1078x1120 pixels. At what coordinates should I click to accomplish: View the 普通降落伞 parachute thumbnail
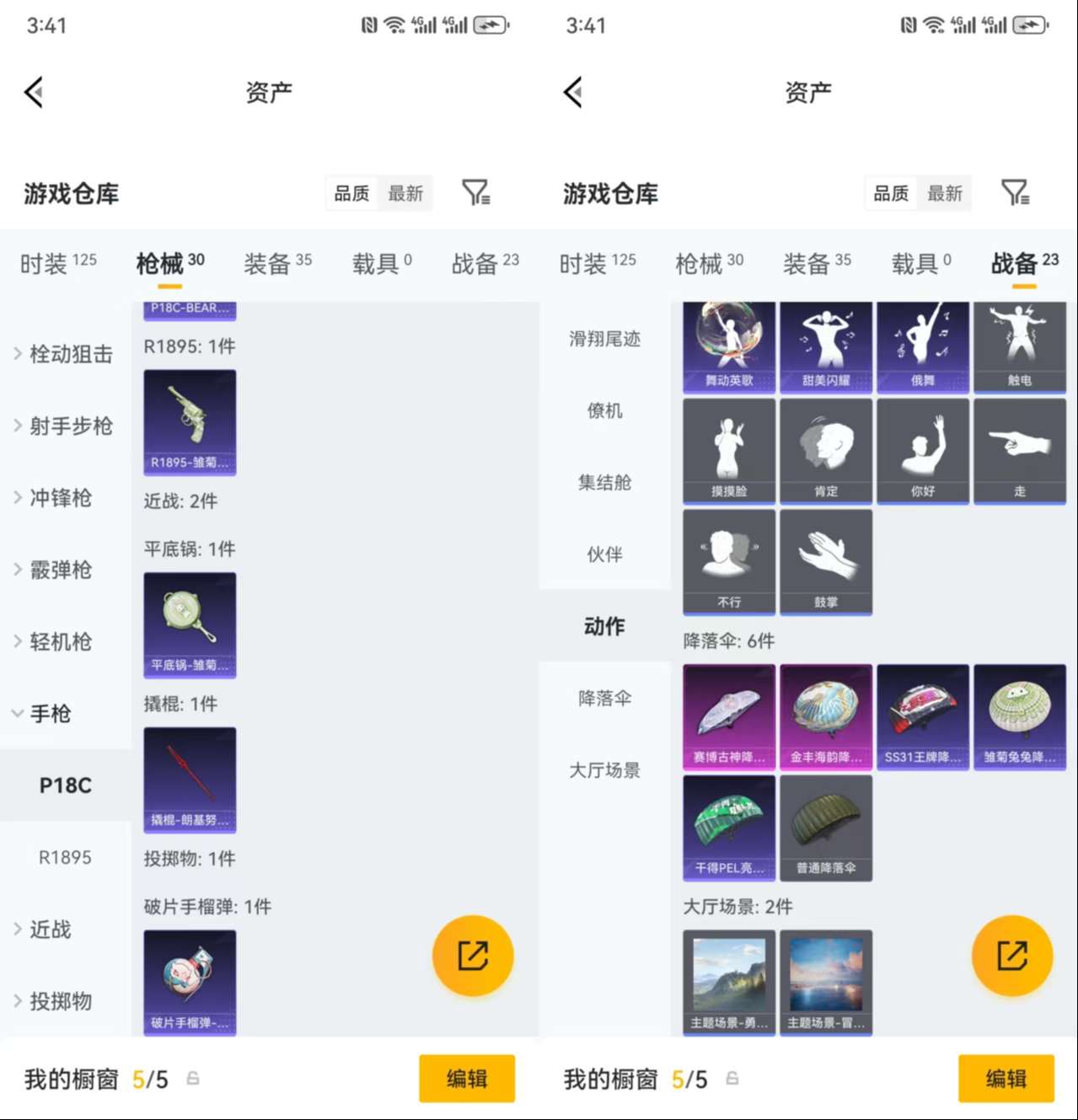pos(825,826)
